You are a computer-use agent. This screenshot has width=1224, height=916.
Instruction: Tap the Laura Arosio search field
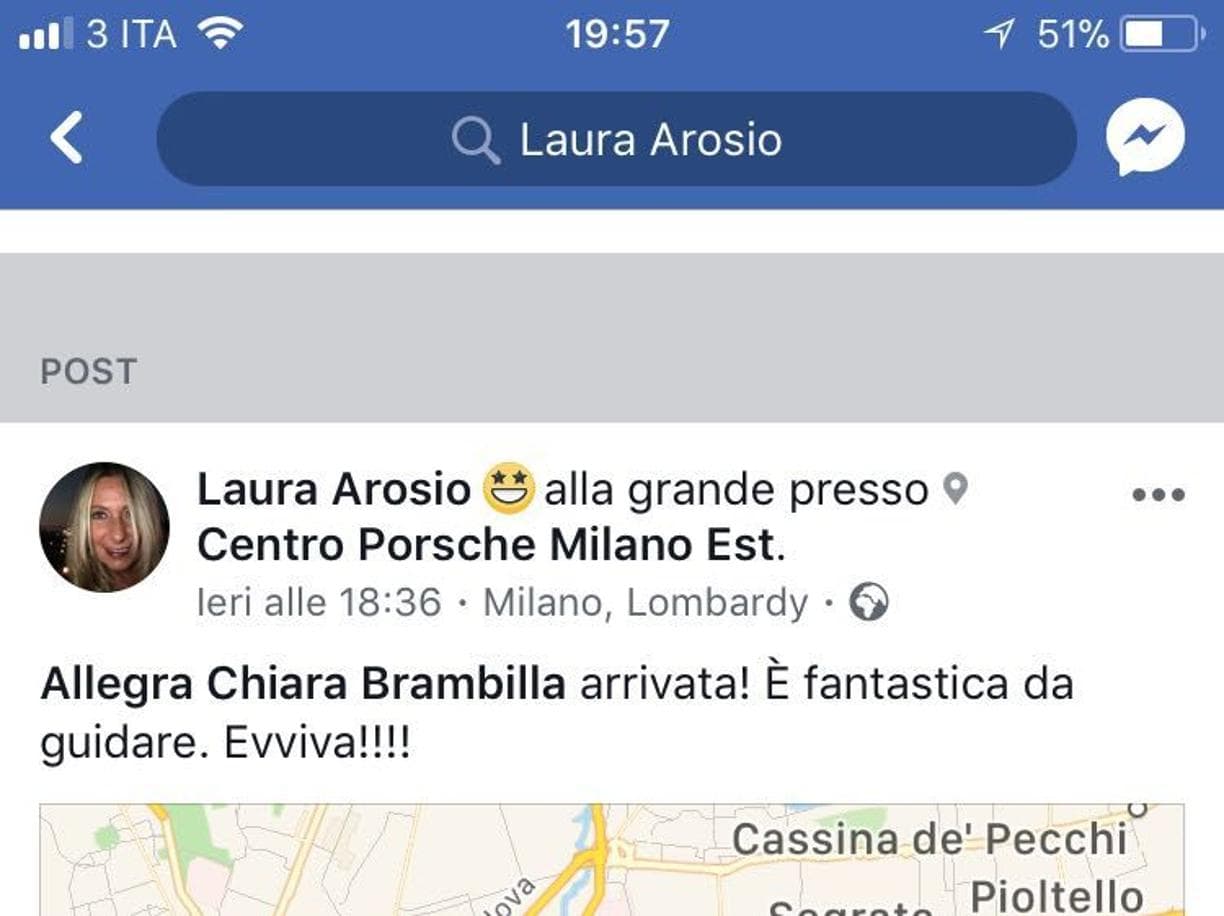click(x=616, y=139)
